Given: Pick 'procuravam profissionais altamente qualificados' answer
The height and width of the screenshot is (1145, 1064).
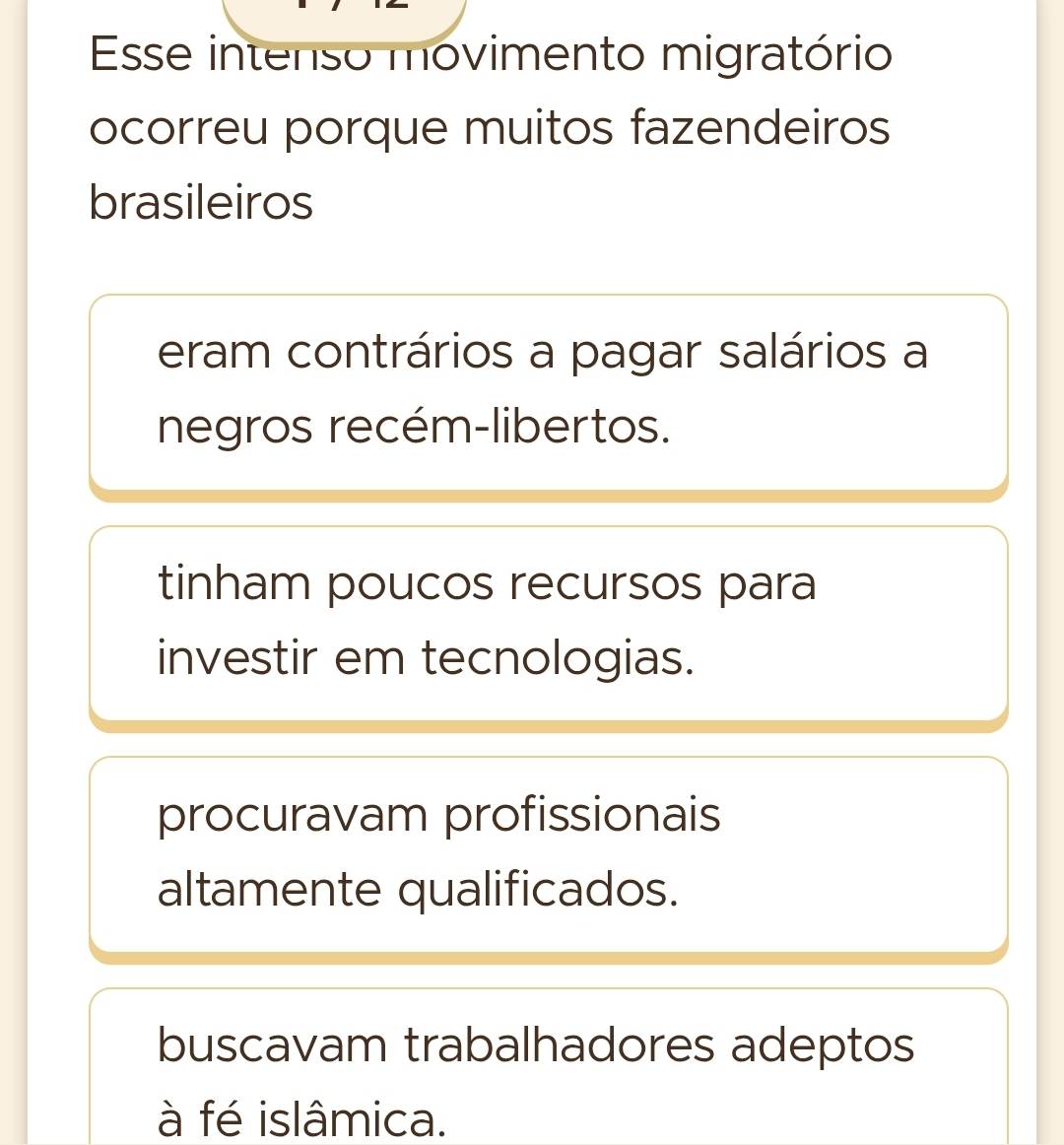Looking at the screenshot, I should coord(548,852).
